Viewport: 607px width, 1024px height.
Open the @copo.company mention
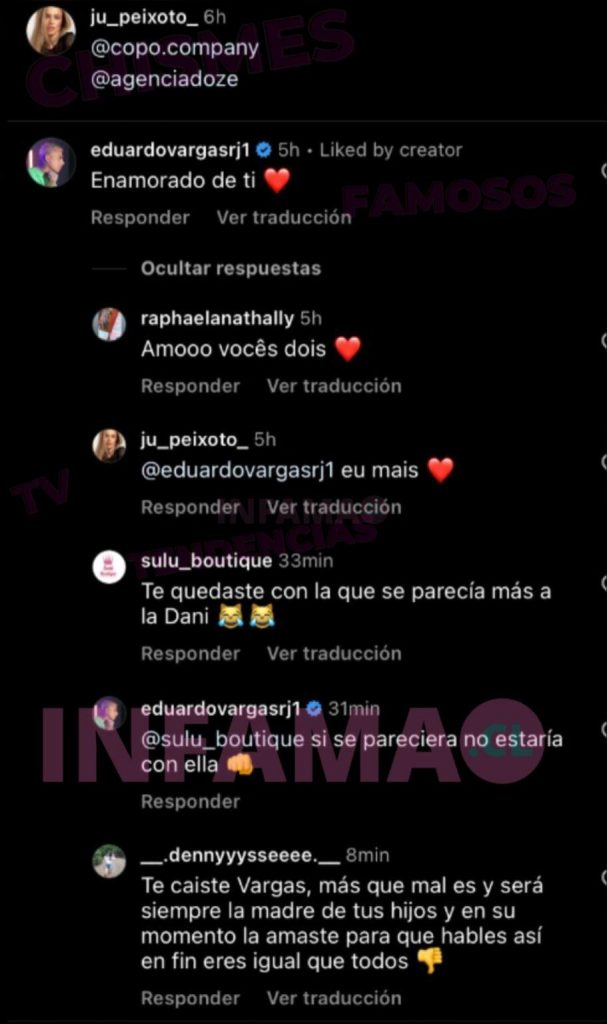tap(175, 48)
